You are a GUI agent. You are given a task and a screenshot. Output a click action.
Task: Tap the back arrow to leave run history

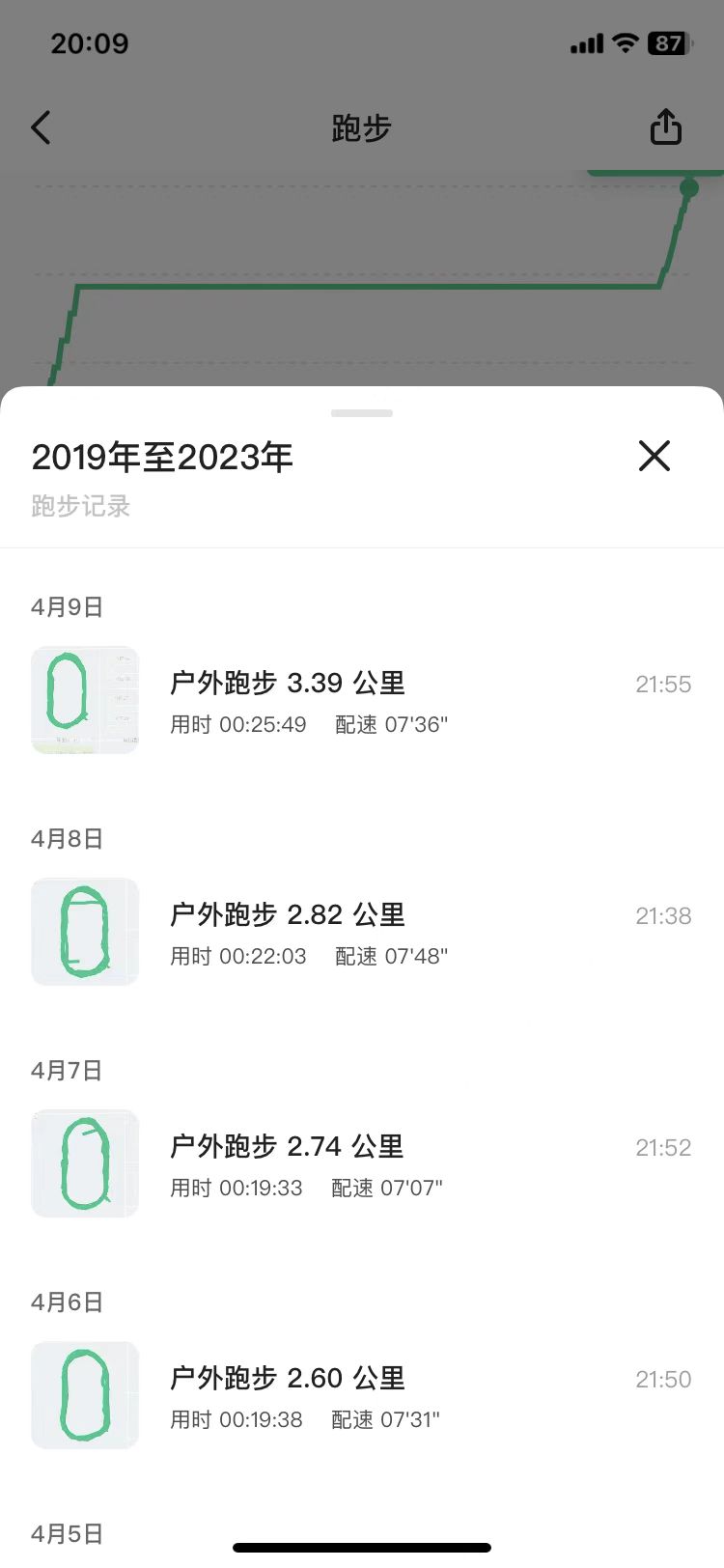(x=41, y=126)
